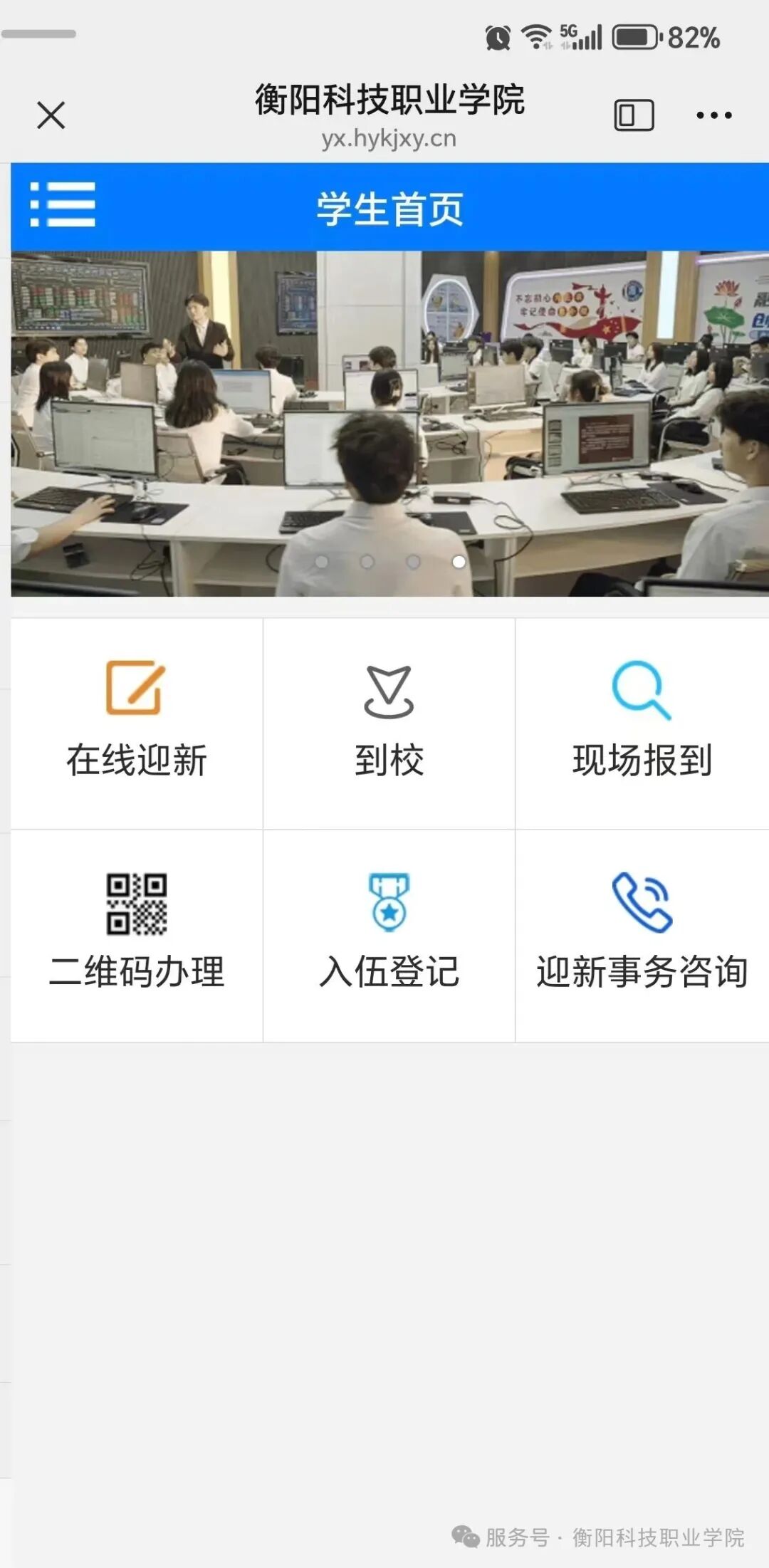Select the third carousel dot indicator

pyautogui.click(x=413, y=561)
